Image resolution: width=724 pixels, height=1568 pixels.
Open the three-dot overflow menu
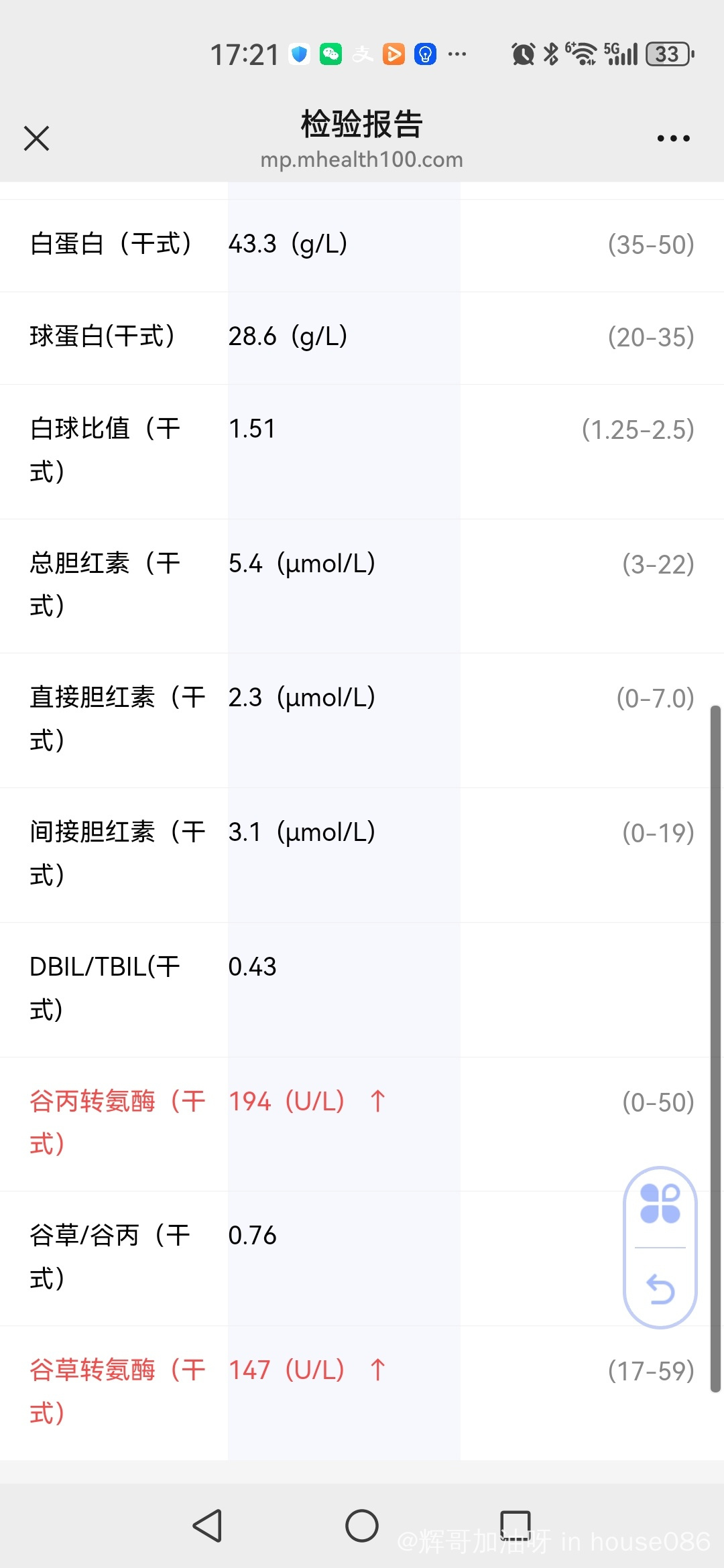673,138
